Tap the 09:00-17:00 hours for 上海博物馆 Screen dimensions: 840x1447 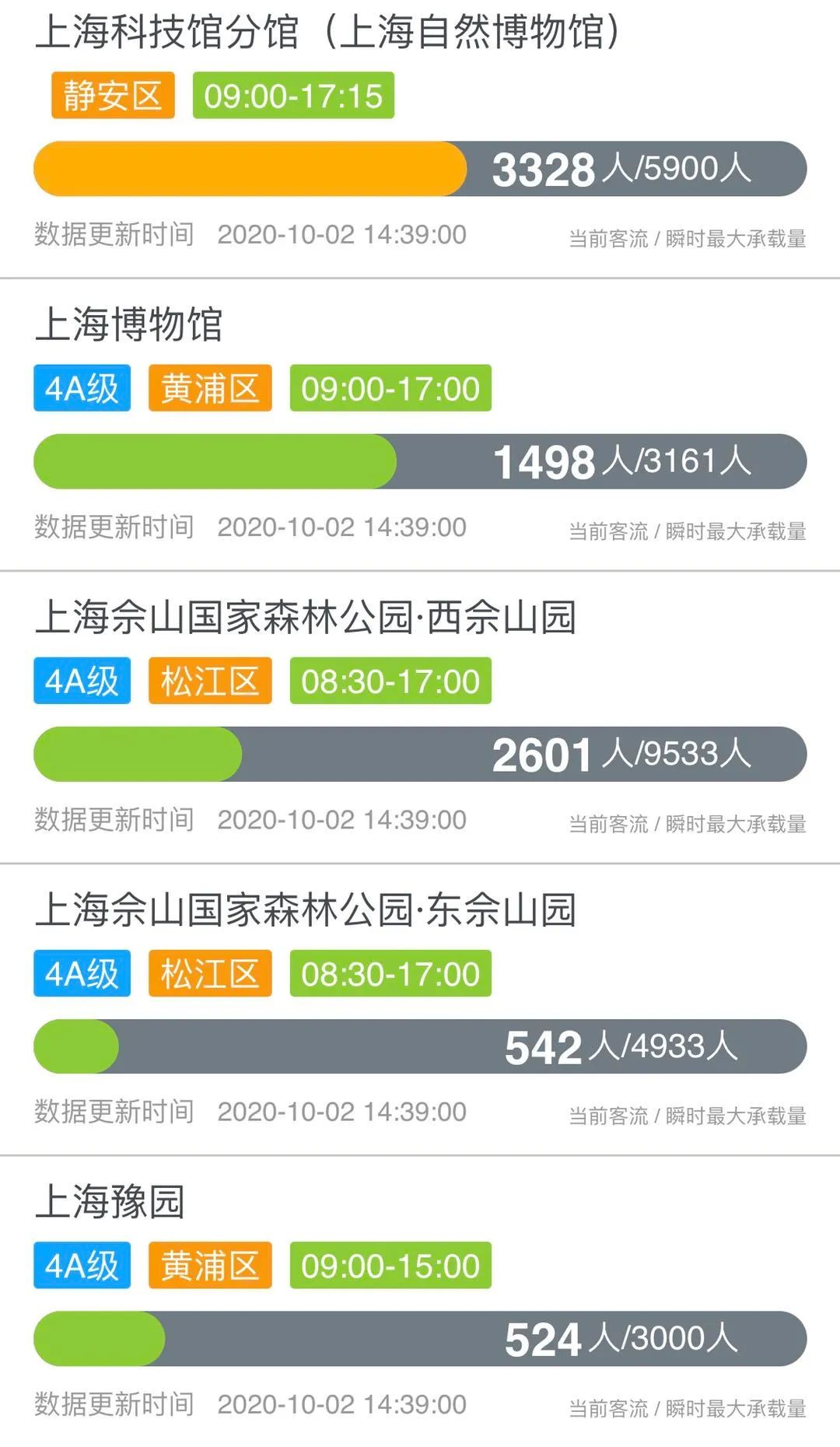tap(390, 390)
